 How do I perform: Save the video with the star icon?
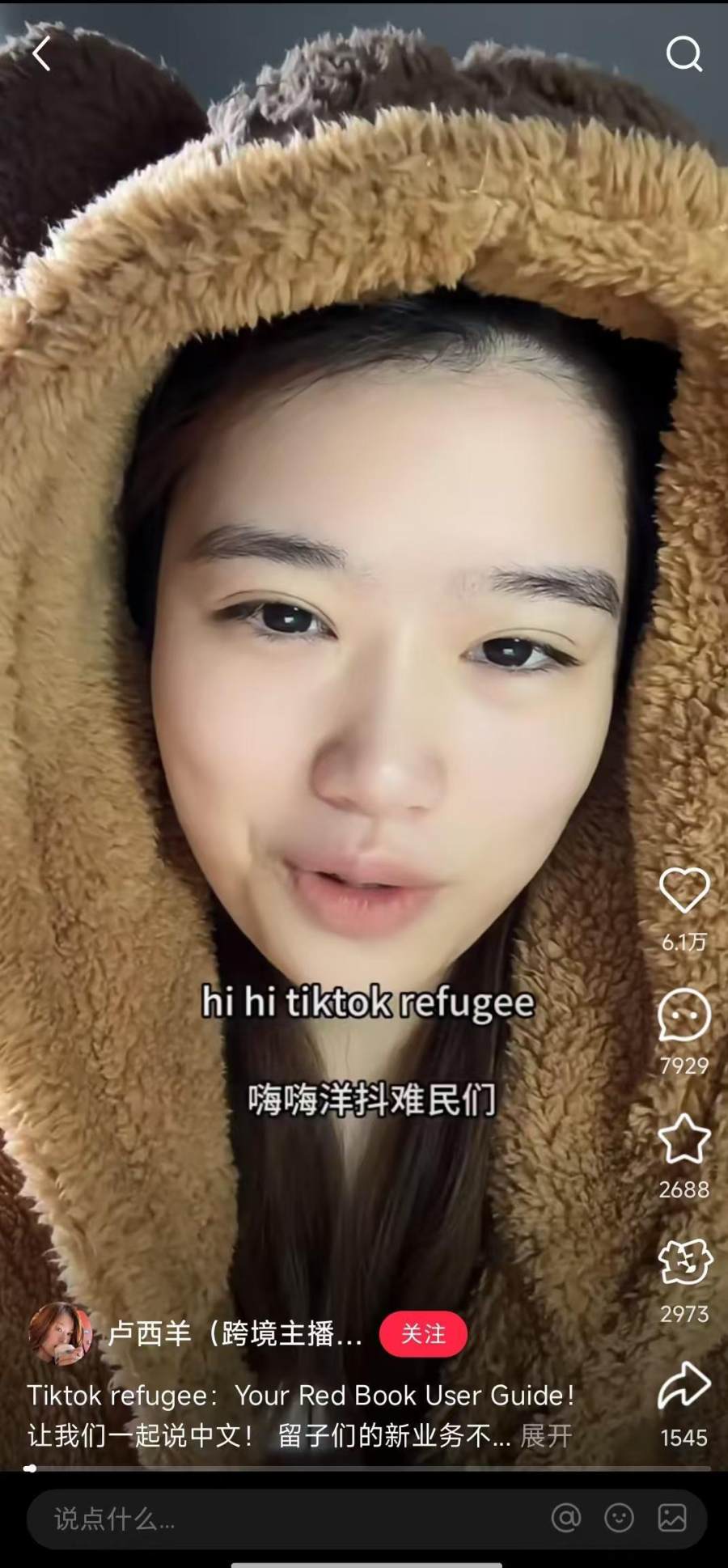pos(684,1138)
